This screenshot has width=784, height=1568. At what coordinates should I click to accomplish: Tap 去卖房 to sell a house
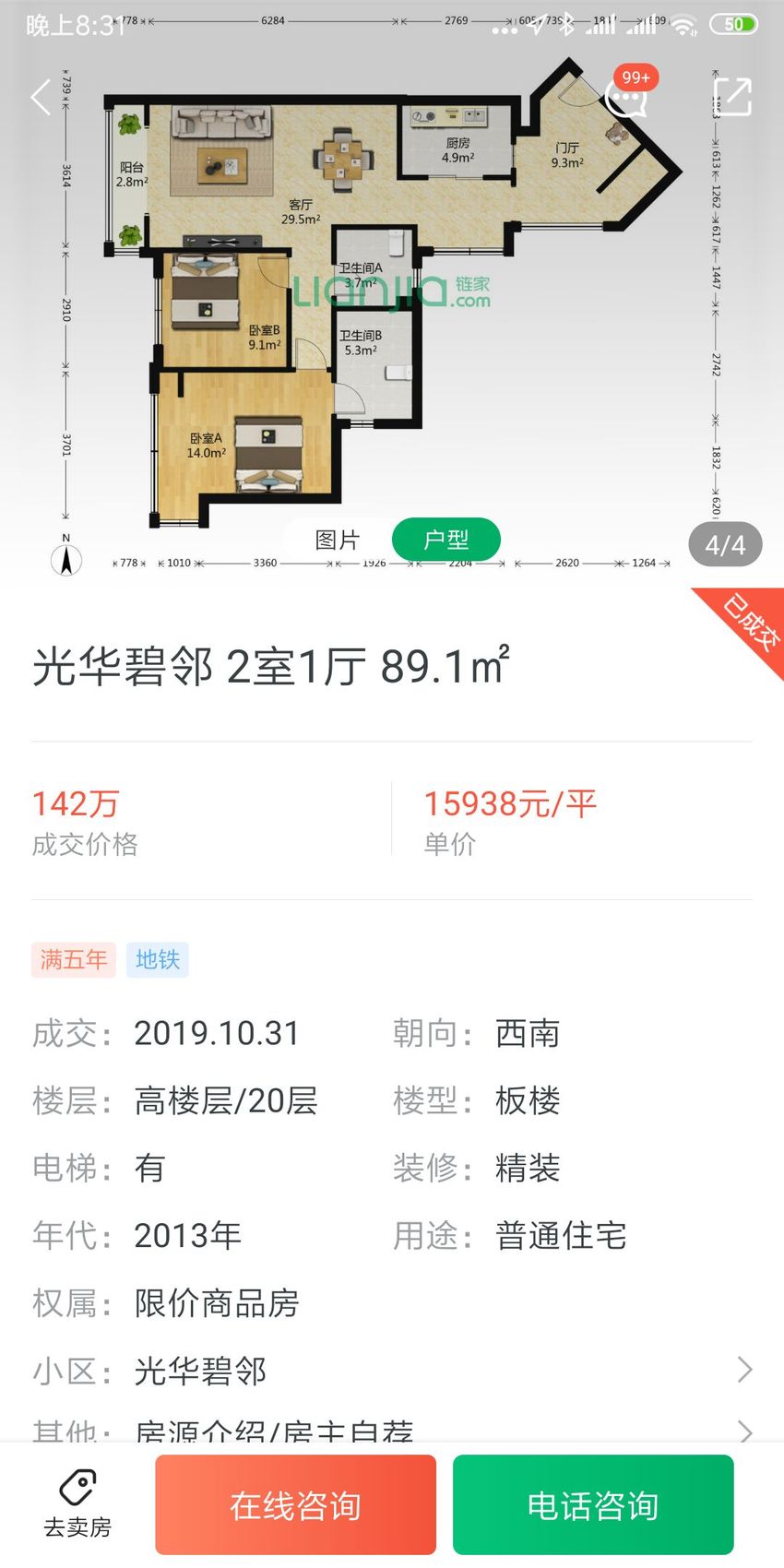coord(77,1504)
